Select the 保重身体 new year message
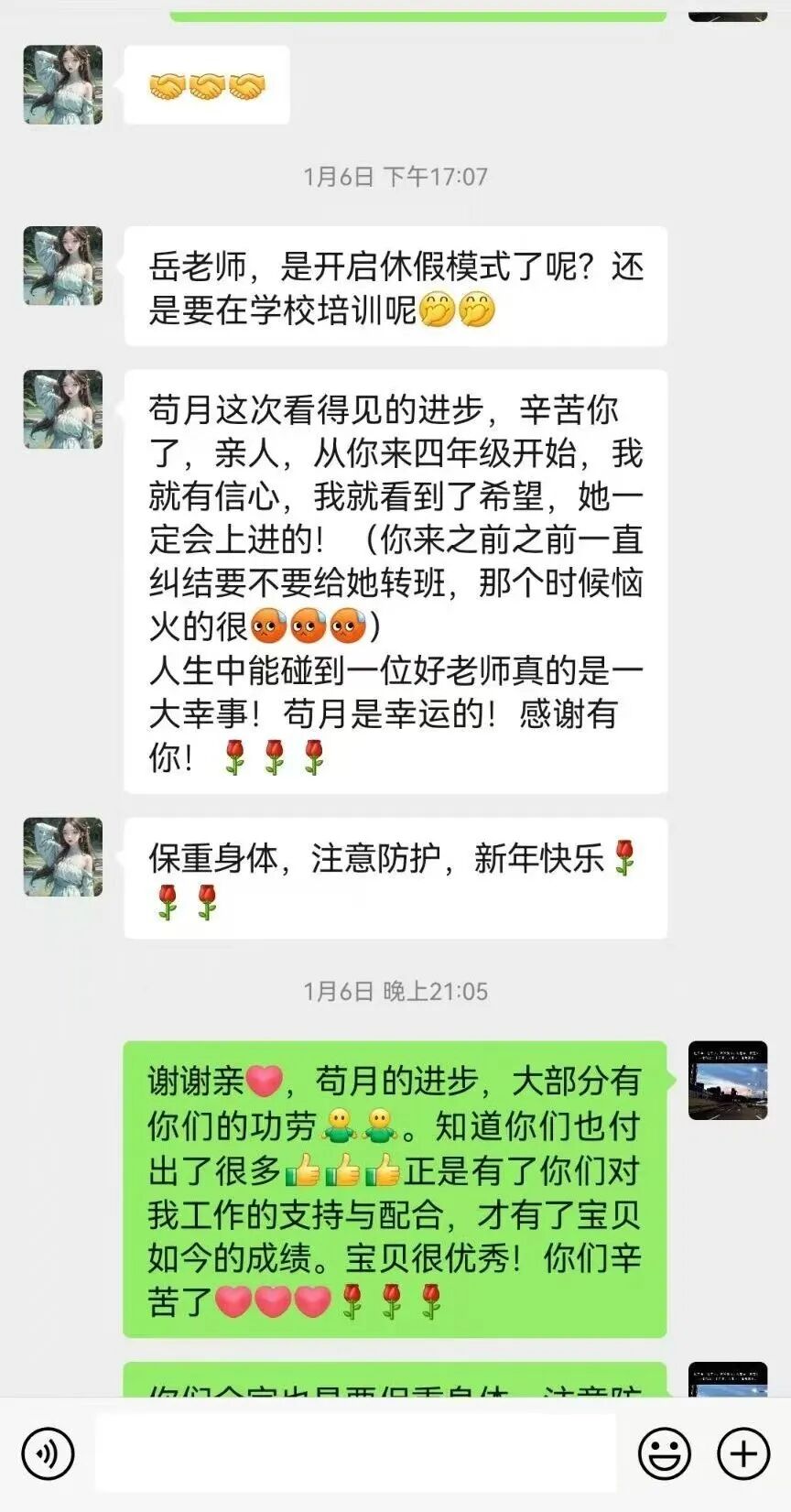Viewport: 791px width, 1512px height. [x=394, y=879]
